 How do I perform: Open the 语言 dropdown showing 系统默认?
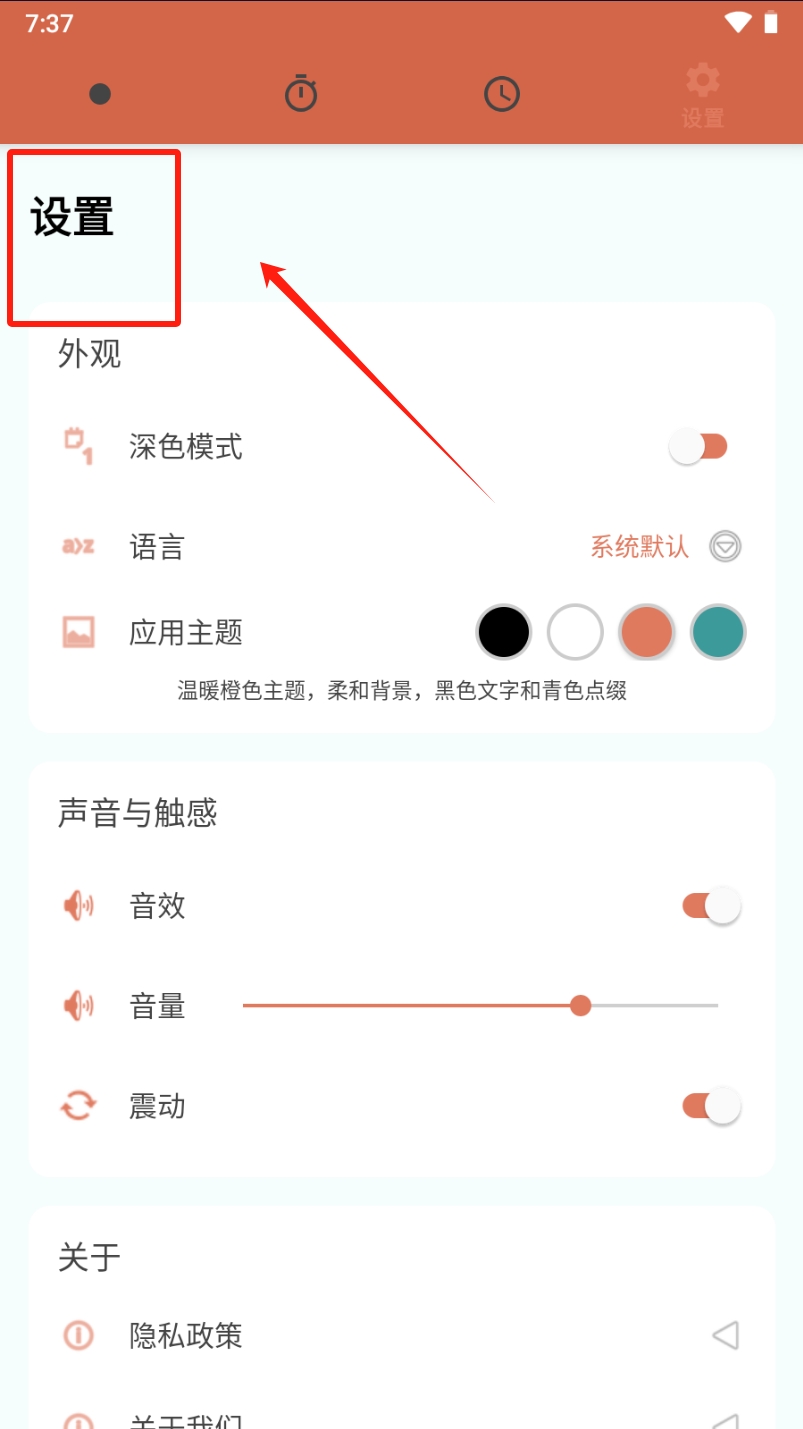(725, 547)
